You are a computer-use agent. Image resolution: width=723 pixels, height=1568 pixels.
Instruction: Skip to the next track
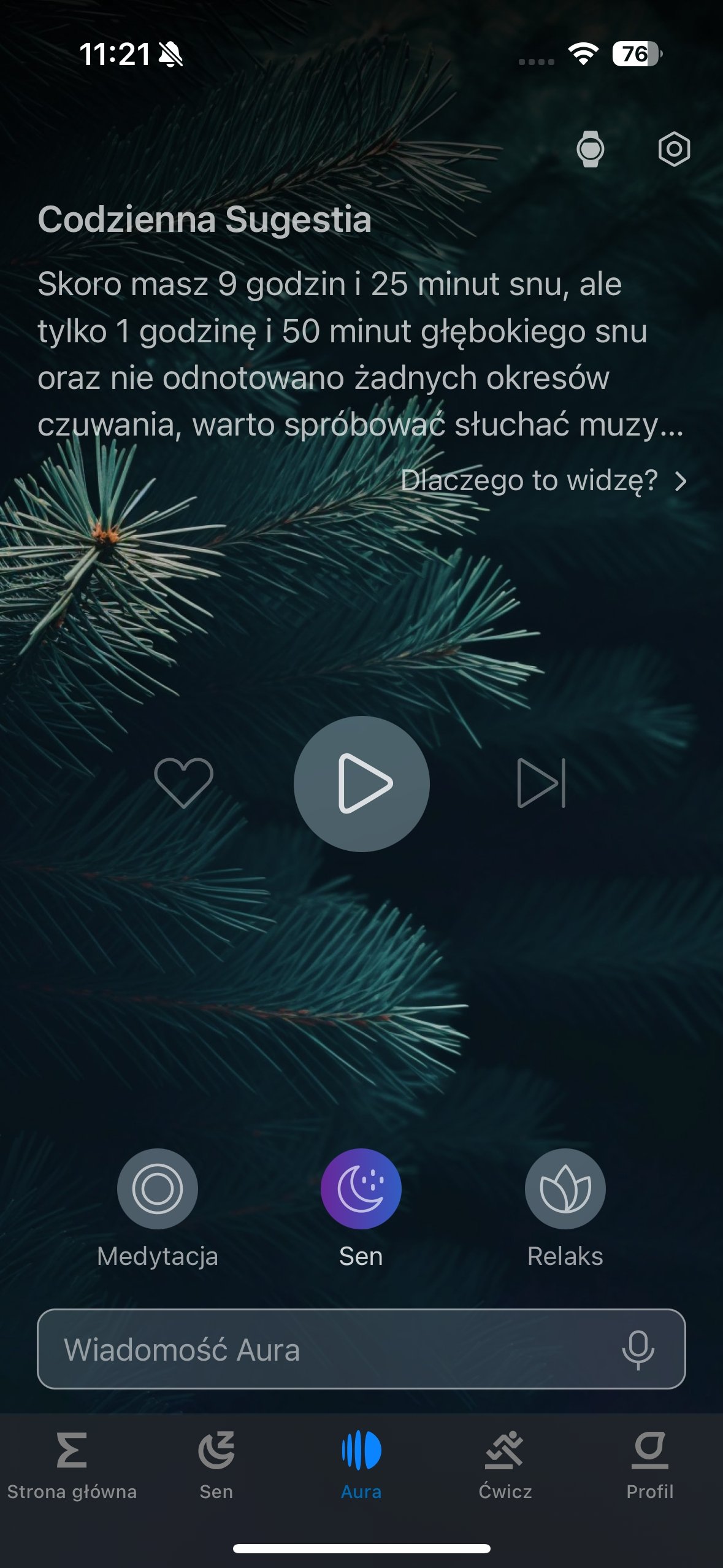tap(541, 783)
